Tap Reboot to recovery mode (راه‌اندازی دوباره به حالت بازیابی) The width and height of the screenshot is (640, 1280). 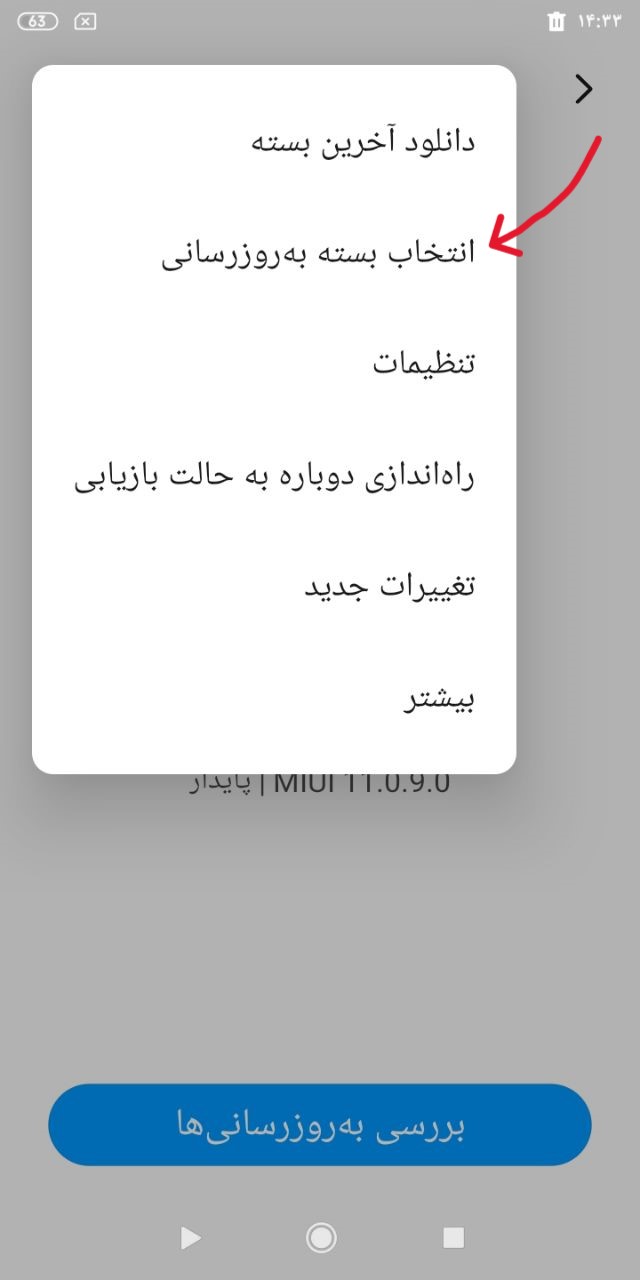click(x=274, y=476)
